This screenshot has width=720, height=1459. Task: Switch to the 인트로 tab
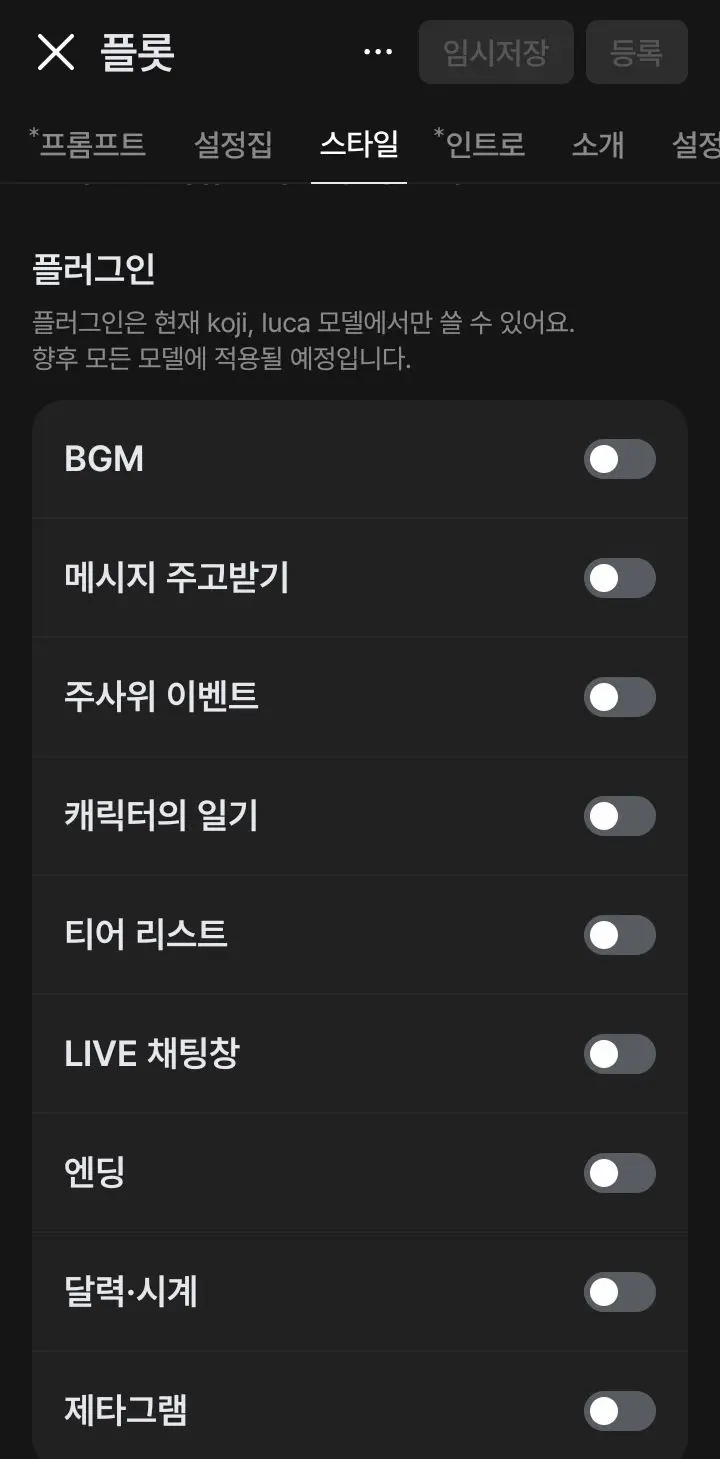(479, 144)
